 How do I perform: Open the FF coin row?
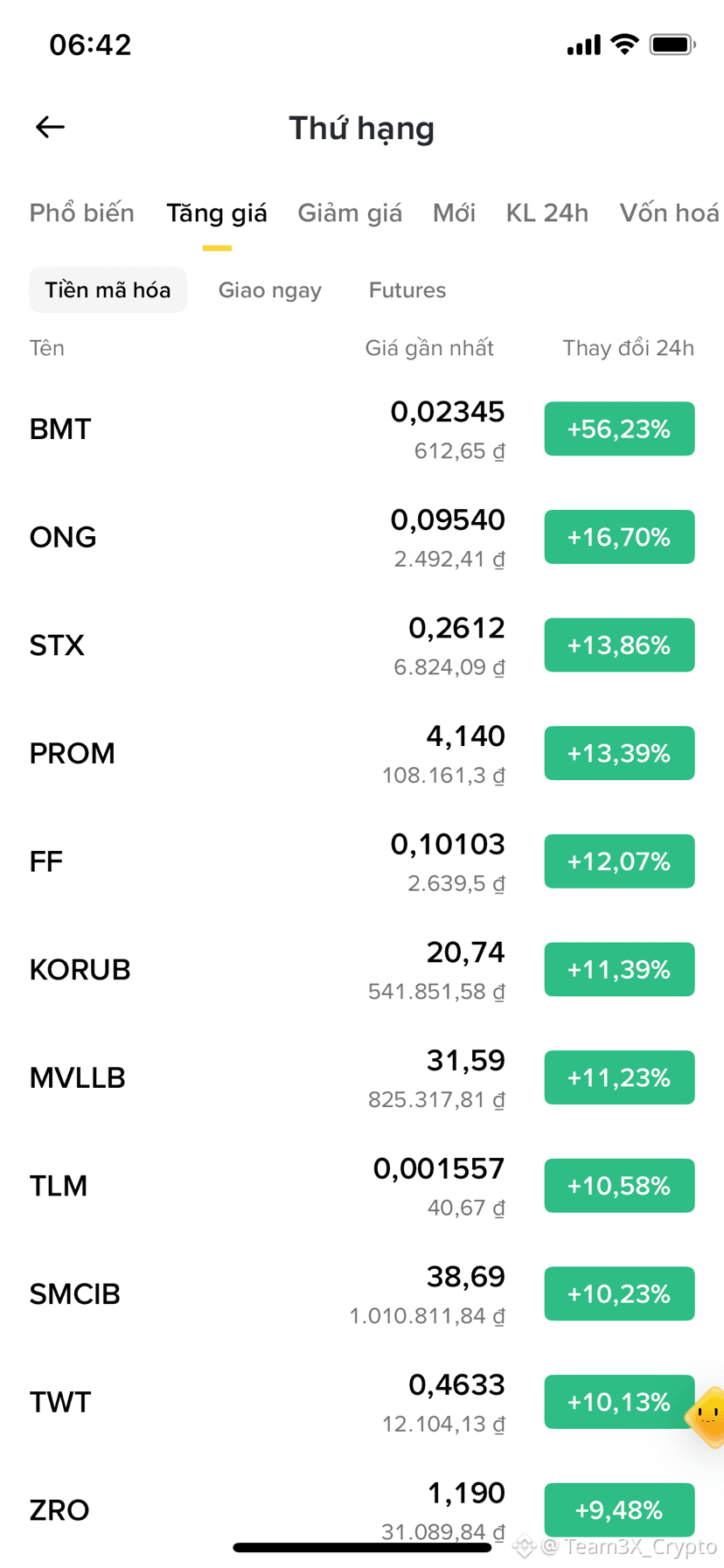click(362, 861)
